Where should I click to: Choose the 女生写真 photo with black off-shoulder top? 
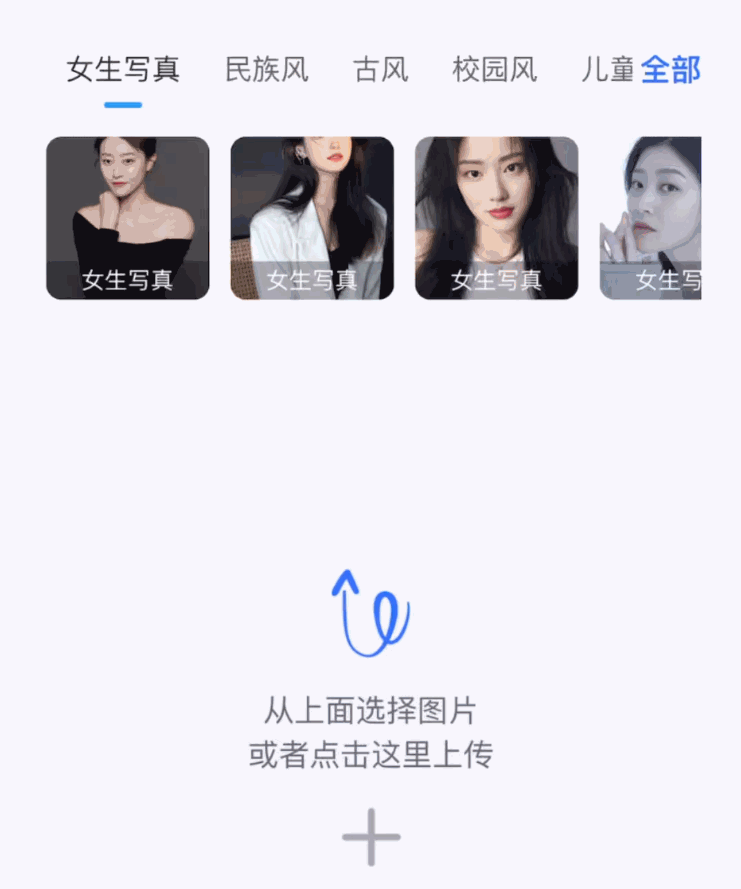tap(128, 218)
